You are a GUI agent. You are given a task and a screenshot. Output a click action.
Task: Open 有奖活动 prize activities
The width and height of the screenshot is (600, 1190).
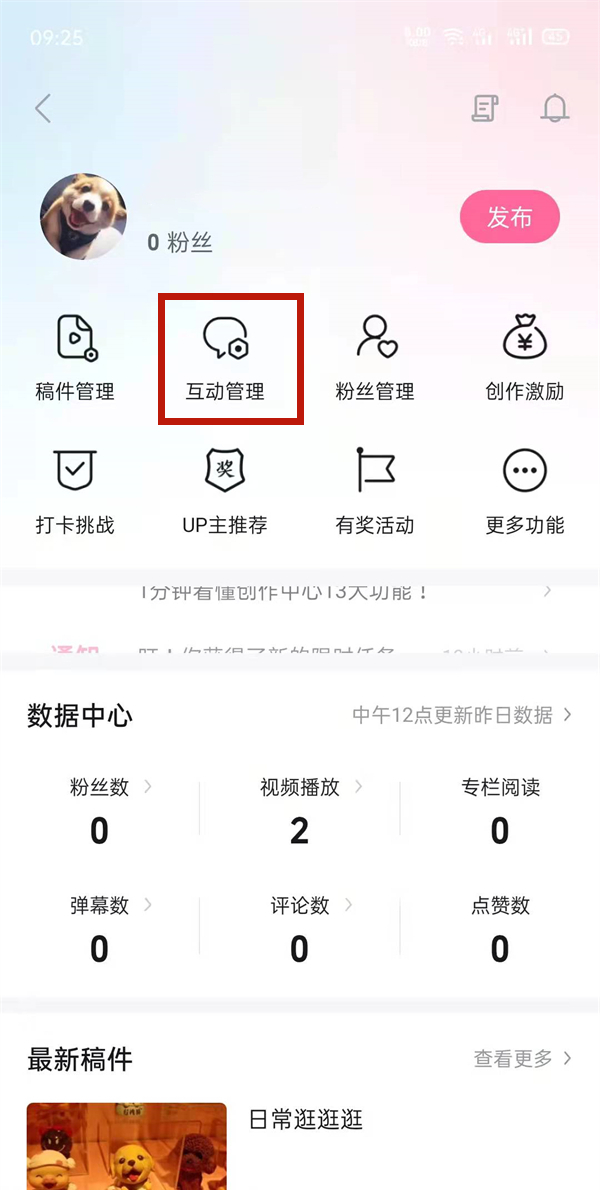pos(375,492)
